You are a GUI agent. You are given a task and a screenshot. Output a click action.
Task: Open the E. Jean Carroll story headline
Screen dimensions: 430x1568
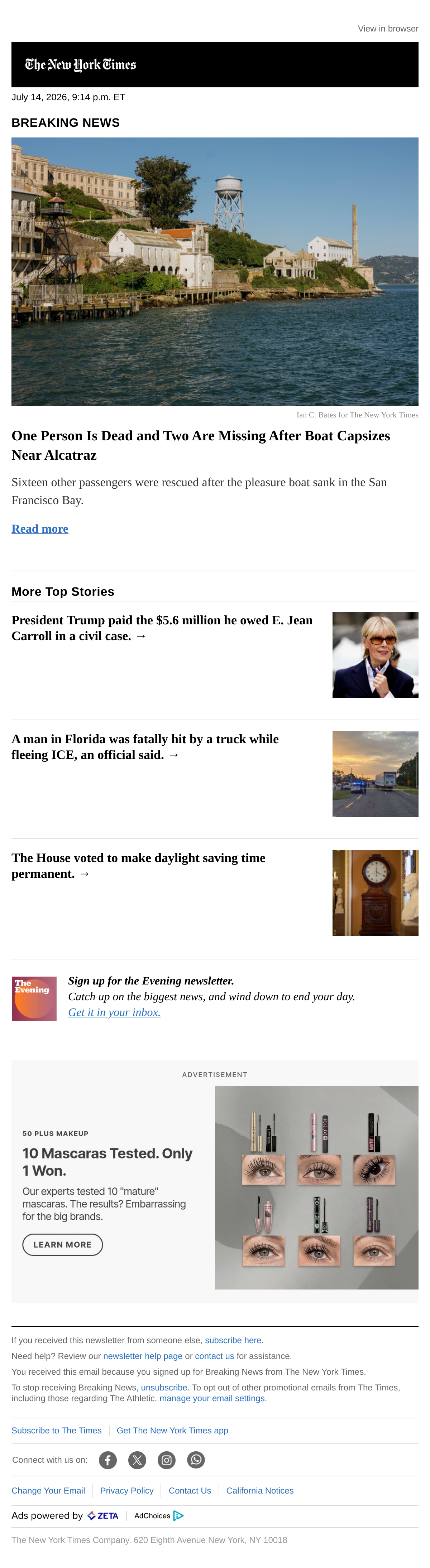(x=162, y=628)
